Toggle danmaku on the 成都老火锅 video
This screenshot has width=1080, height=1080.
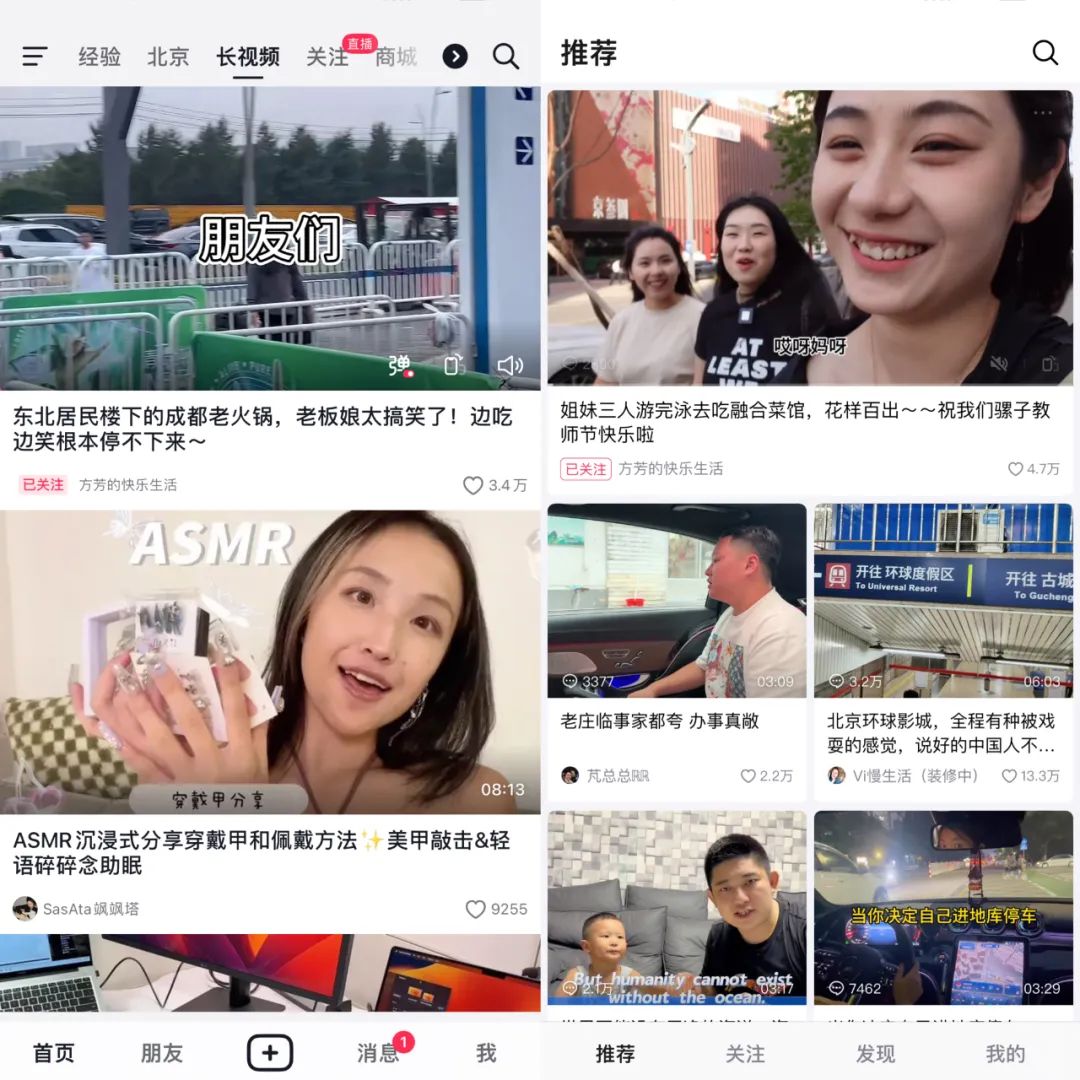400,366
